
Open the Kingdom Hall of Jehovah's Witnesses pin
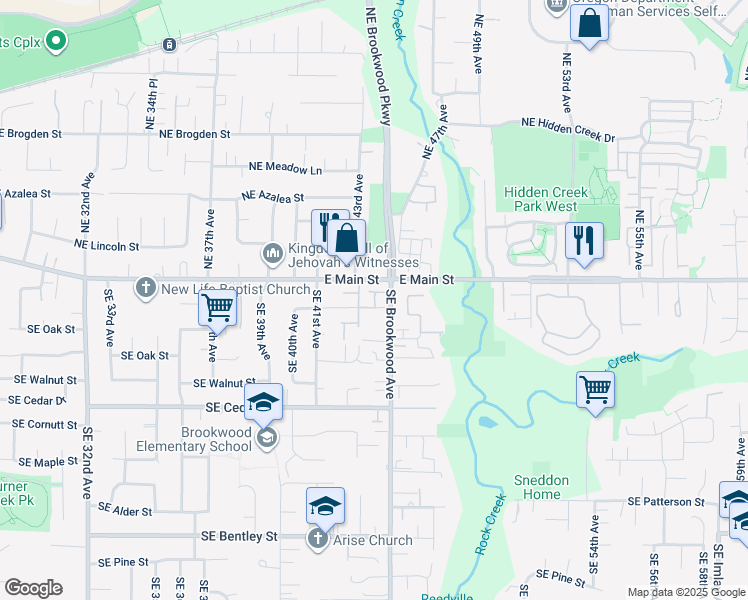coord(273,254)
